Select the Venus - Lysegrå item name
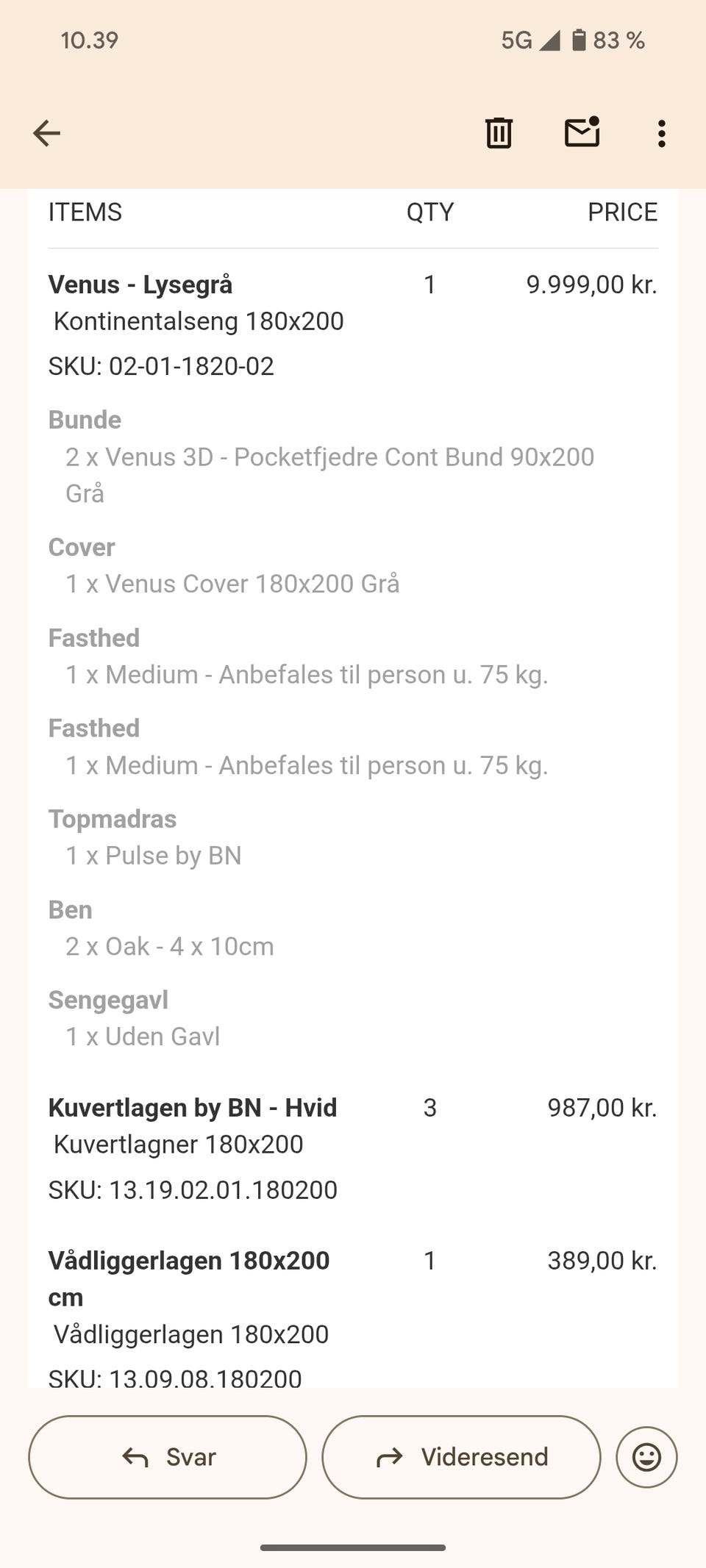Viewport: 706px width, 1568px height. tap(140, 285)
